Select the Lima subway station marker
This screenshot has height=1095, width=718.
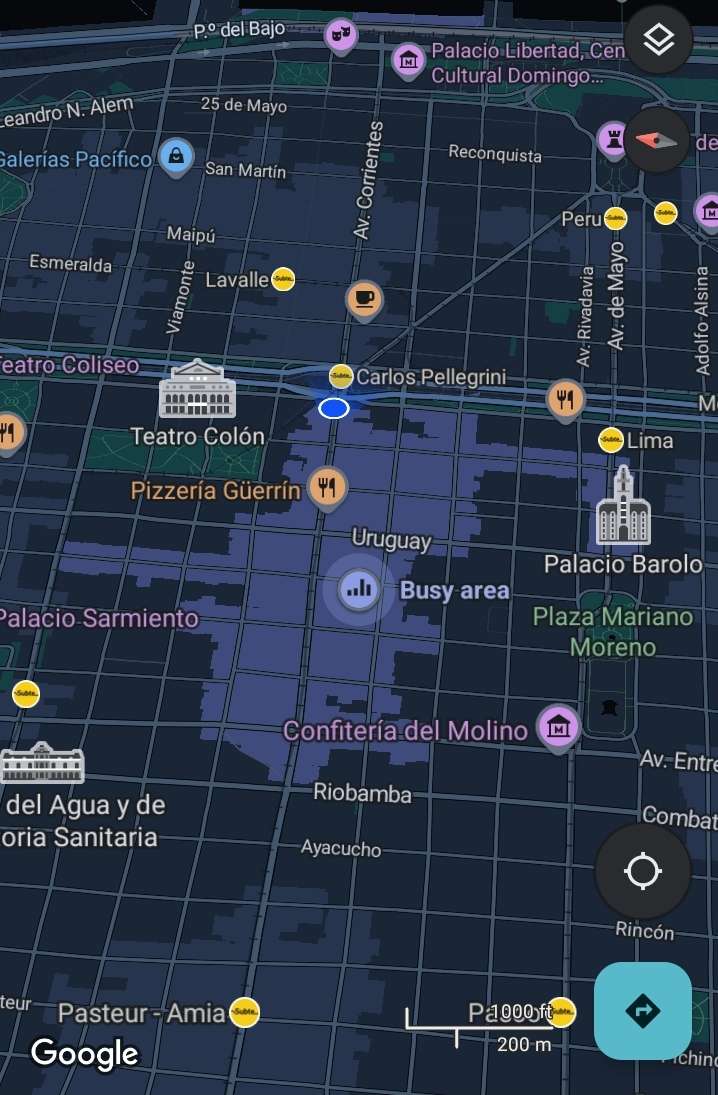coord(610,439)
